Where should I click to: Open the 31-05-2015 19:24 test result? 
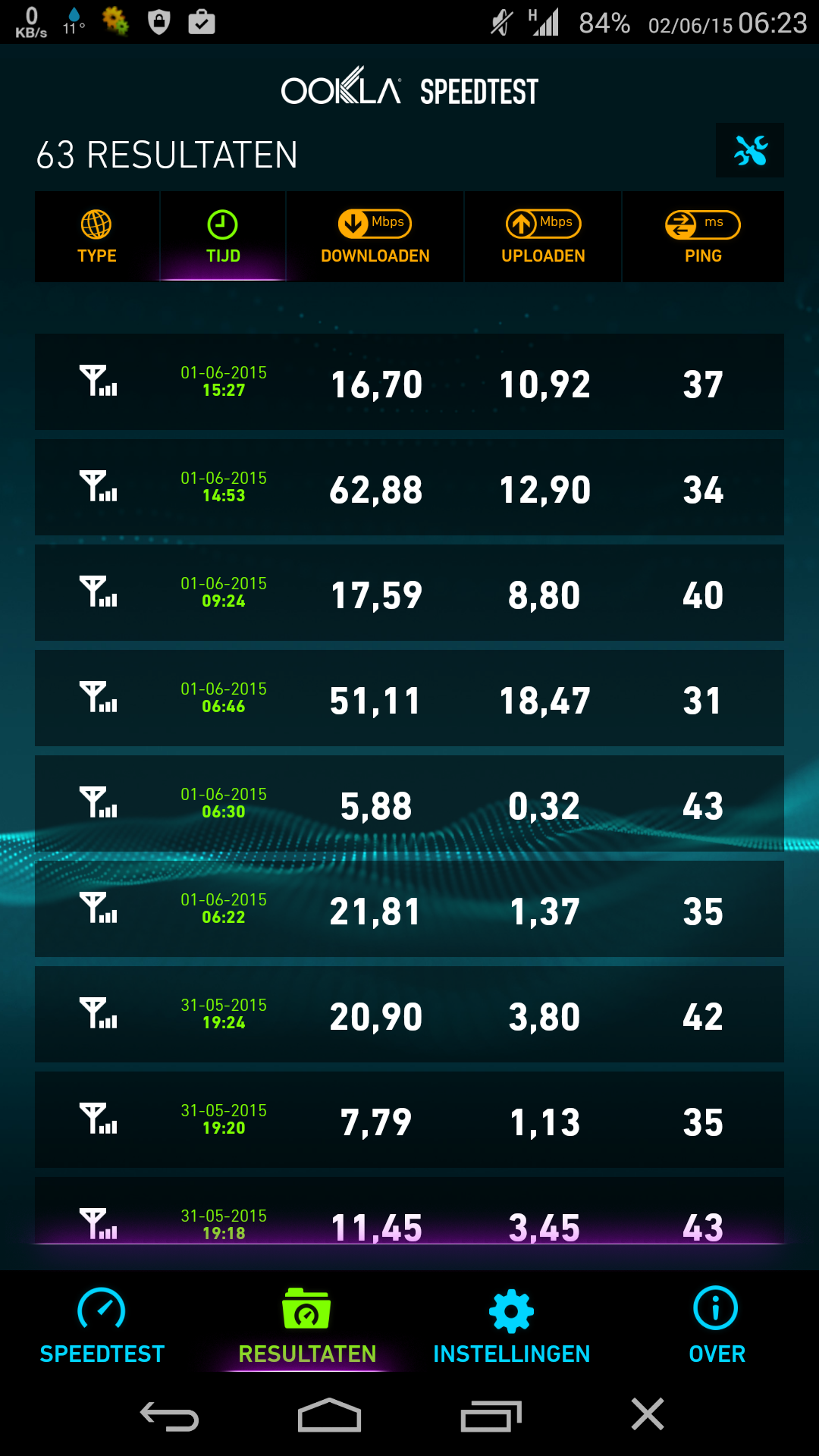click(x=409, y=1015)
